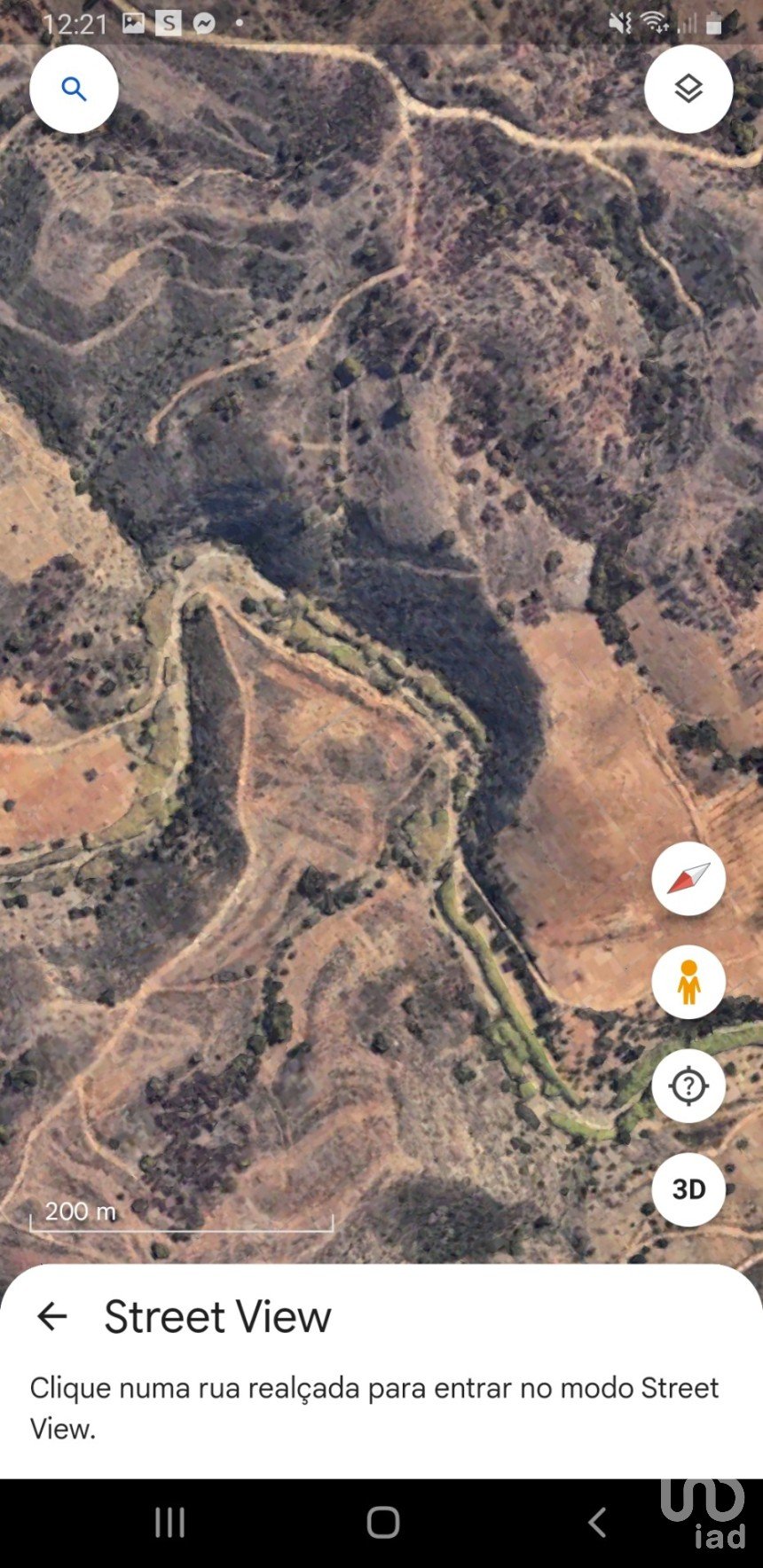Go back from the Street View panel

click(52, 1316)
